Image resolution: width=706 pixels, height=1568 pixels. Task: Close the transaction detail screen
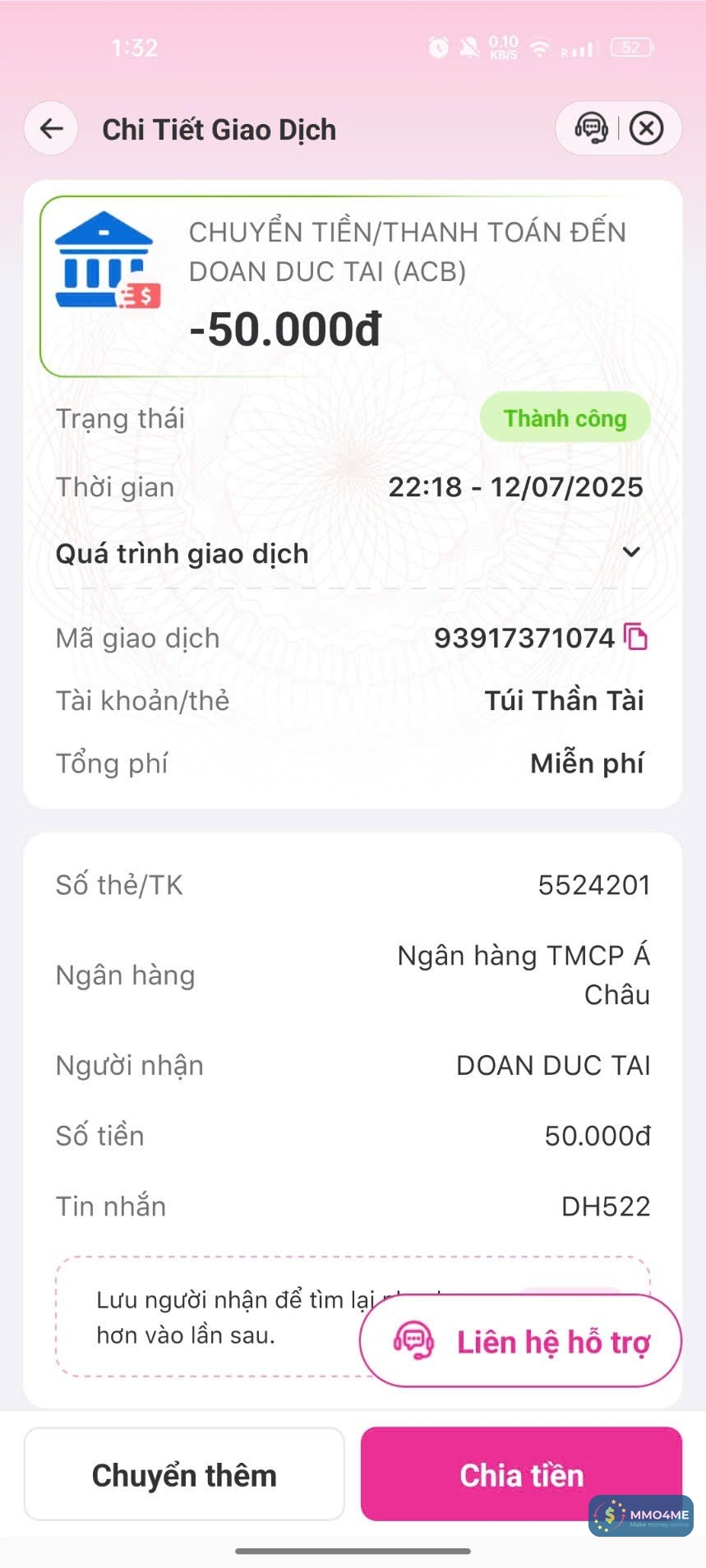[647, 128]
